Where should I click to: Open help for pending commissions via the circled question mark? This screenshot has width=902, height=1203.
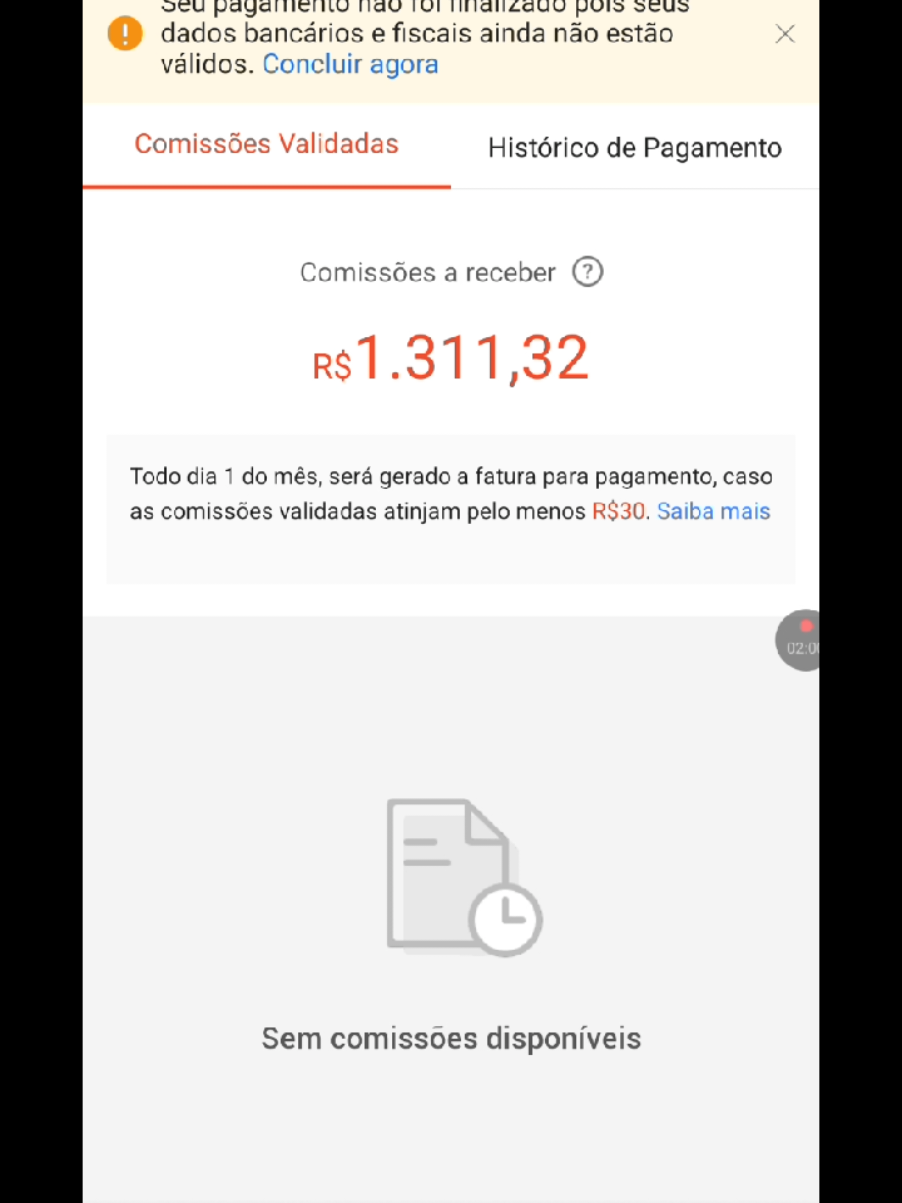click(588, 272)
